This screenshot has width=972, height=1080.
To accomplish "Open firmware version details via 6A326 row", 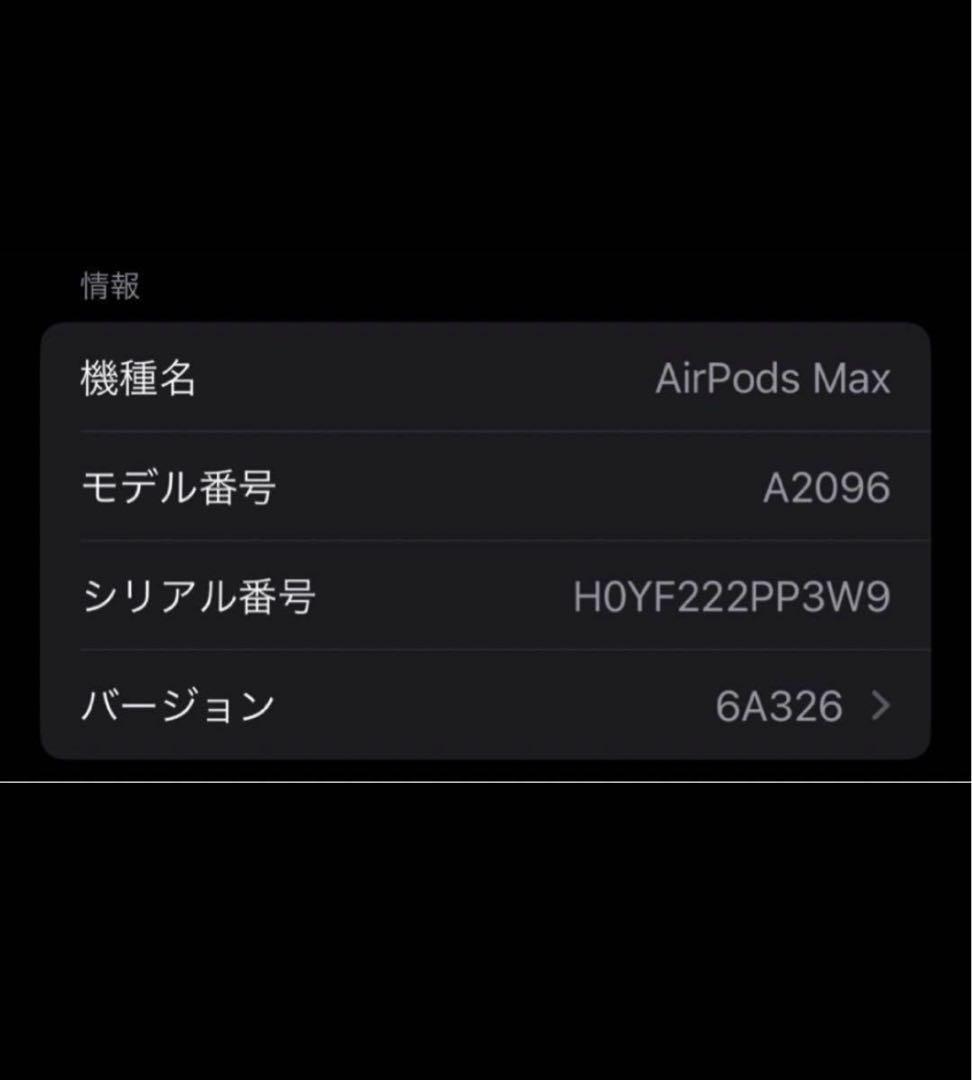I will pos(486,706).
